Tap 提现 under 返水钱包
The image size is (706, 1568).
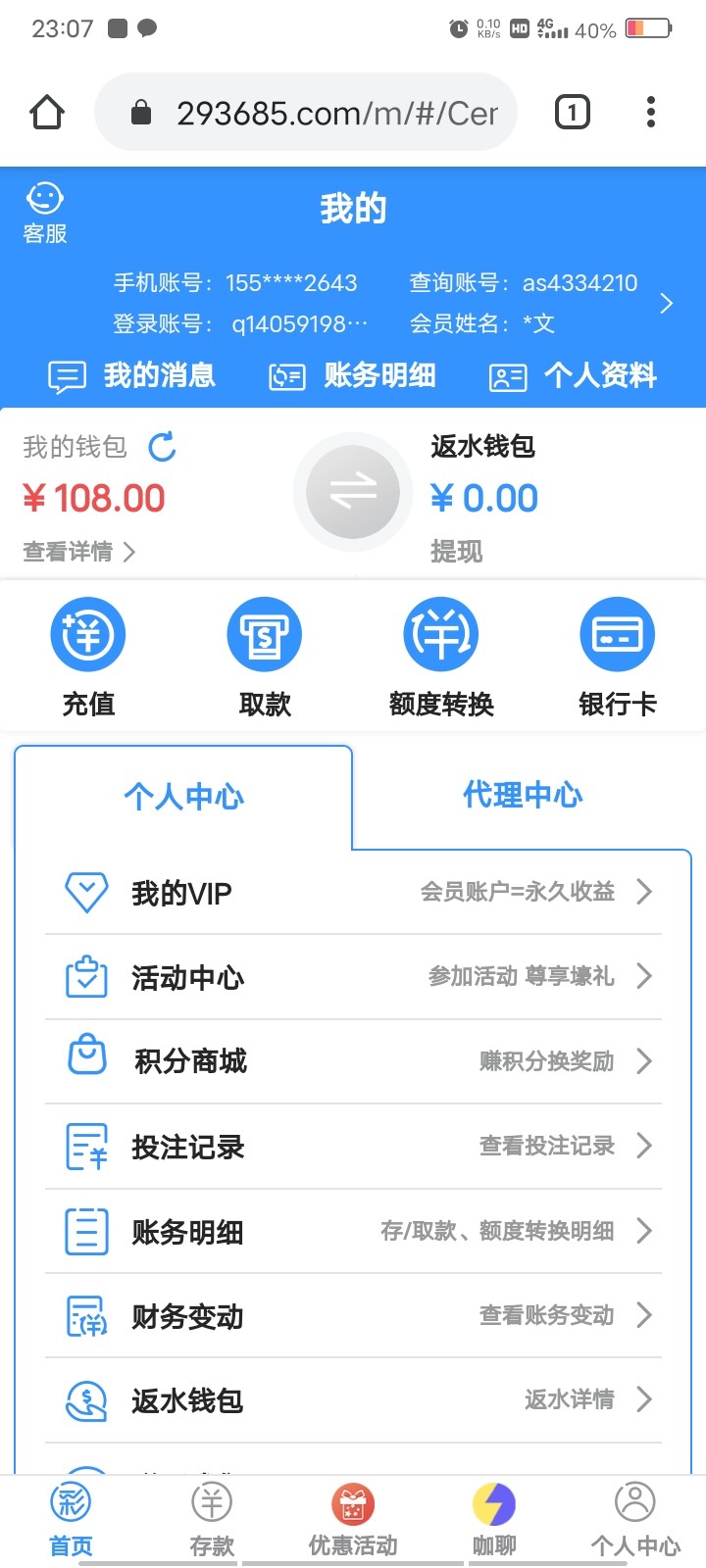tap(457, 552)
